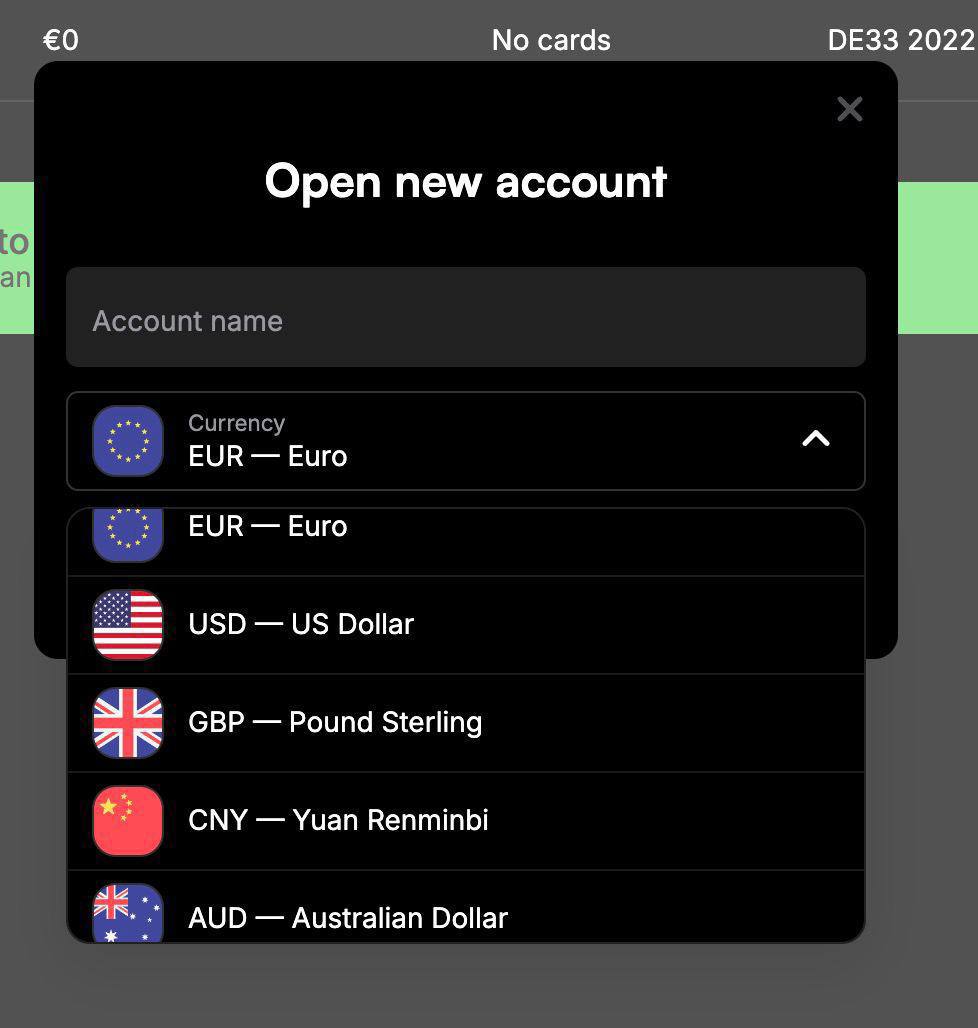Screen dimensions: 978x1028
Task: Close the Open new account dialog
Action: [x=849, y=109]
